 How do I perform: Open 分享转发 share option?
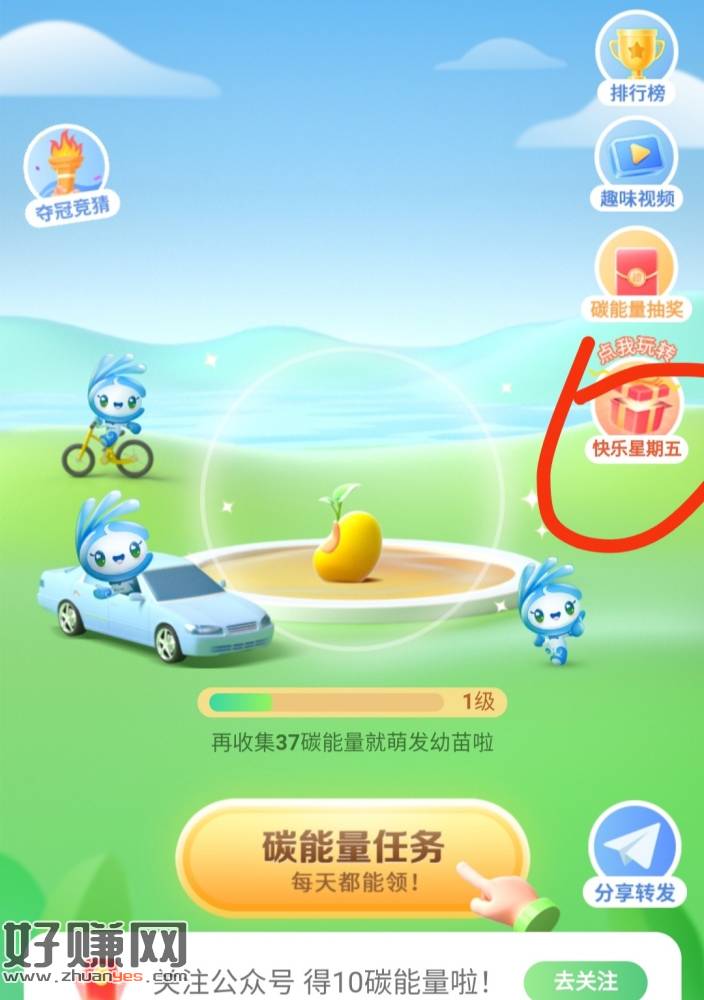631,855
